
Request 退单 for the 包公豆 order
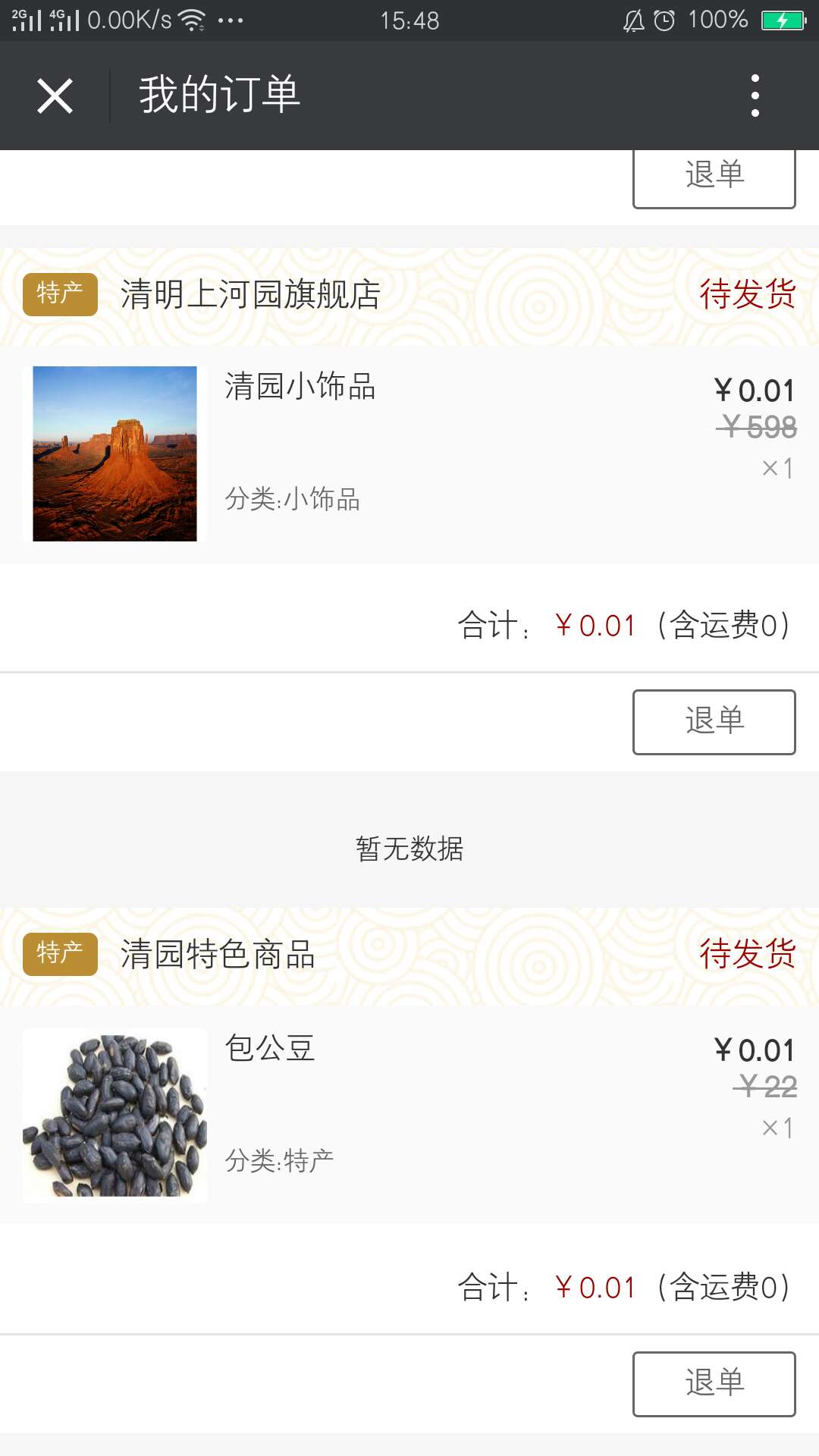pyautogui.click(x=714, y=1384)
